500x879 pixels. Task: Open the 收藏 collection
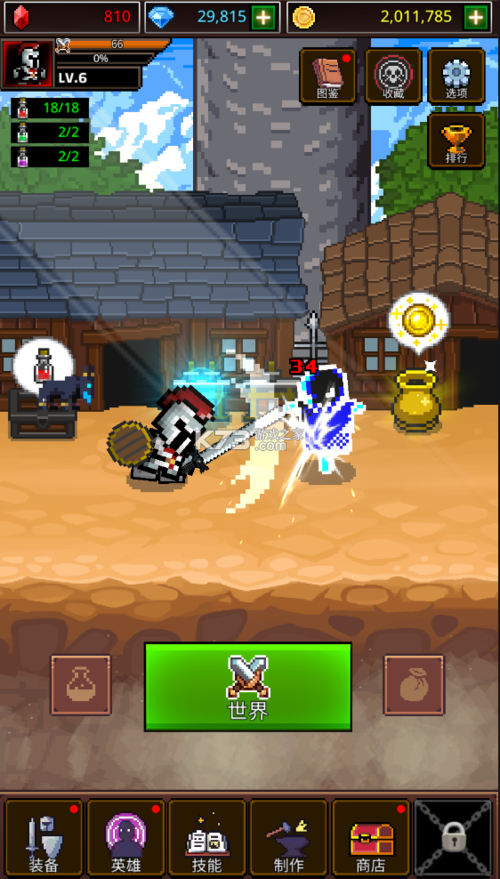pyautogui.click(x=393, y=76)
